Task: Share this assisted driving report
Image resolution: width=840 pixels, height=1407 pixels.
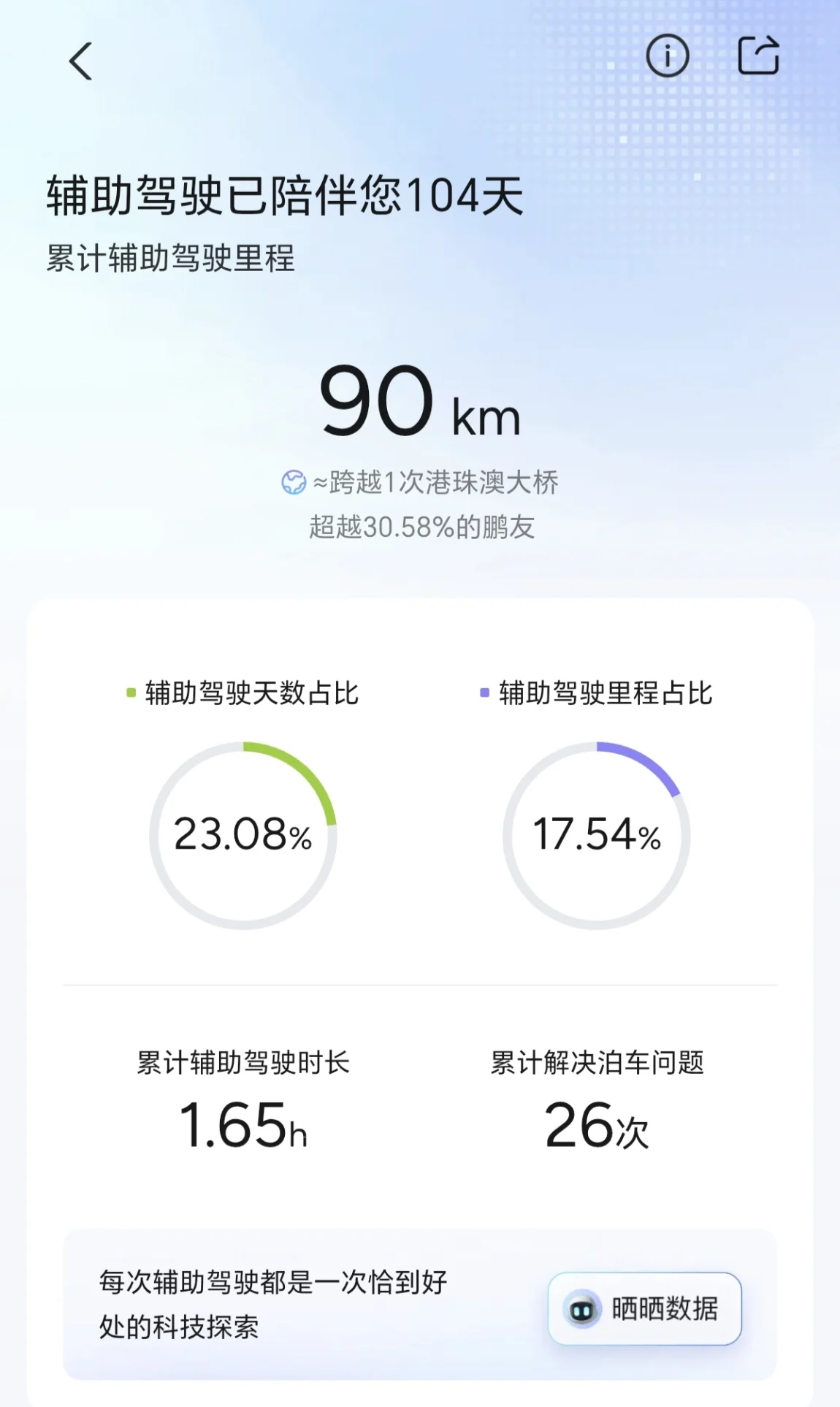Action: coord(758,55)
